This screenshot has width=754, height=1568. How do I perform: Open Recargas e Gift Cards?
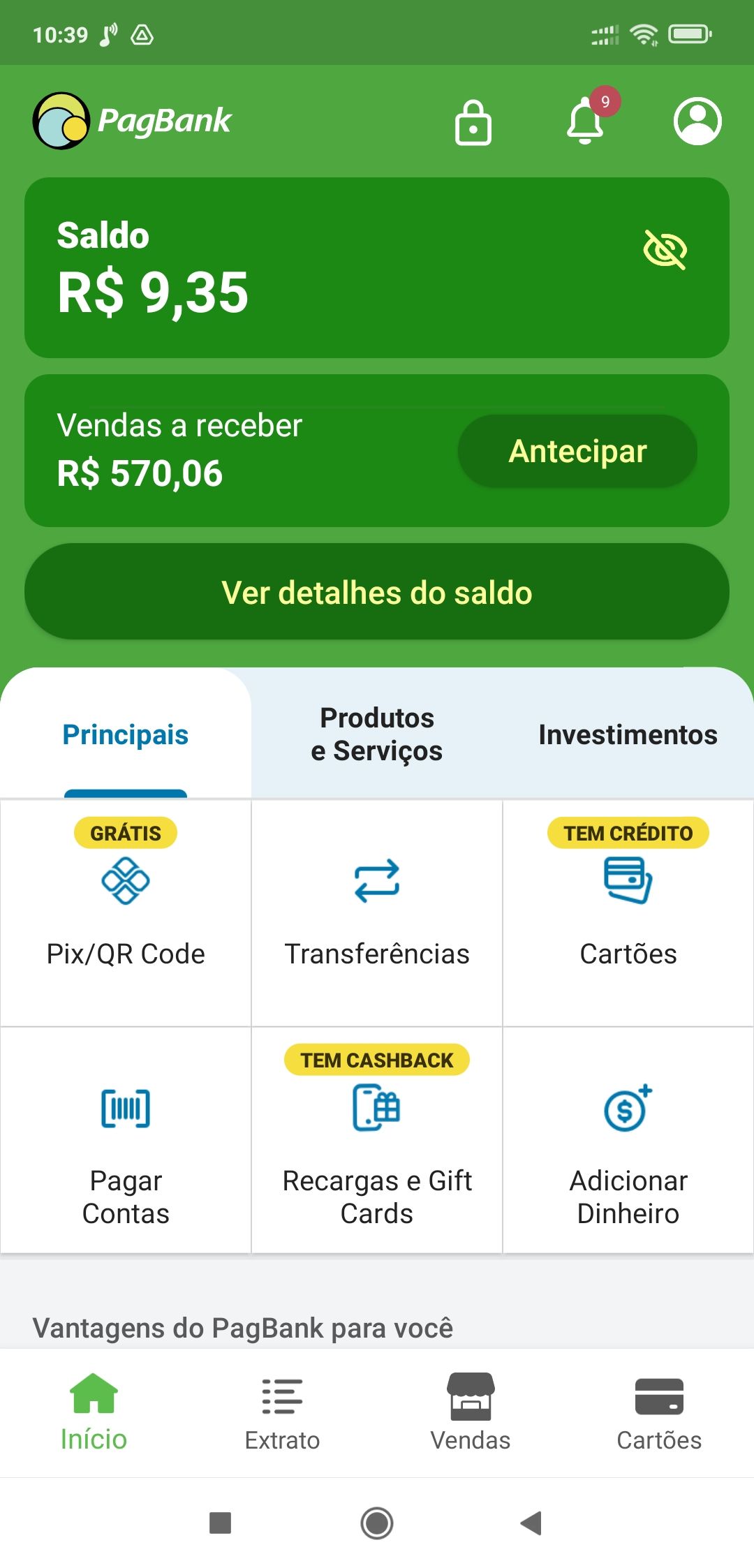377,1141
